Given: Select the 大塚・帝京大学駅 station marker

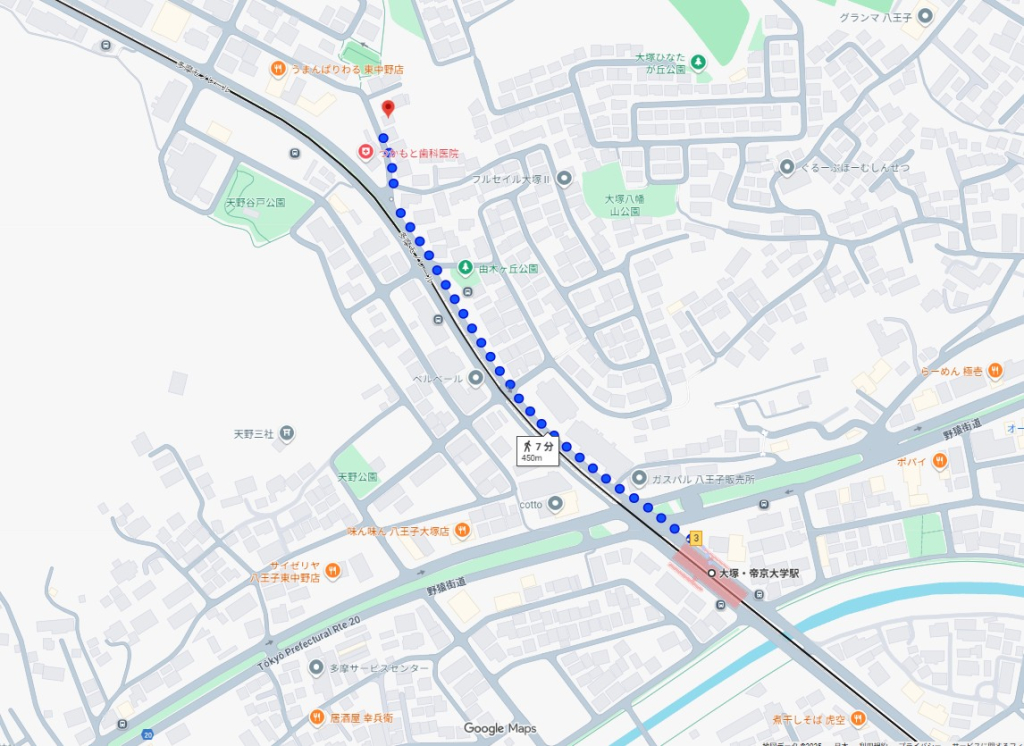Looking at the screenshot, I should coord(712,573).
